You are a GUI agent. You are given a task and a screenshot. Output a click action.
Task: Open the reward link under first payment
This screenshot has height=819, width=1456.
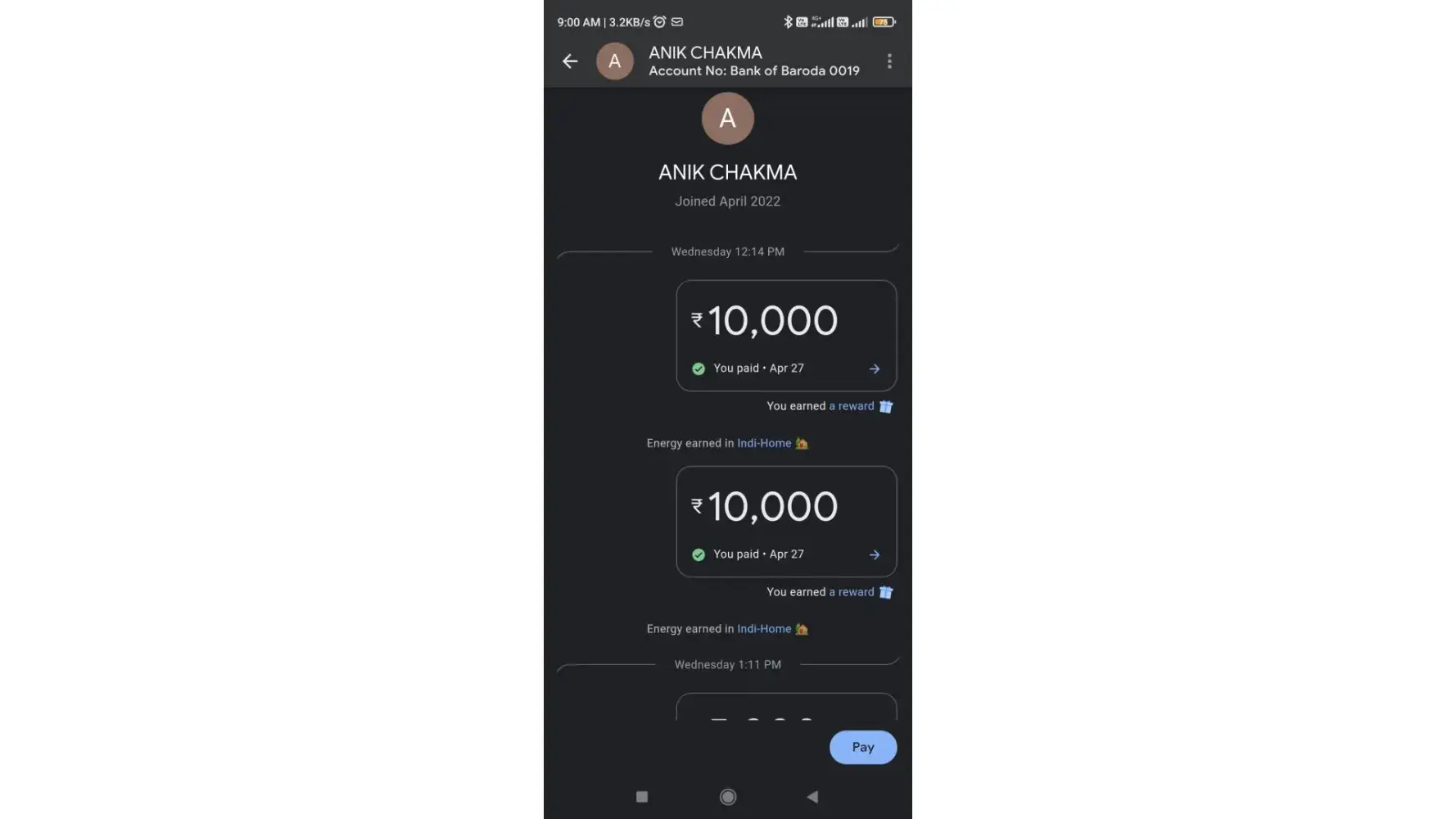click(852, 406)
